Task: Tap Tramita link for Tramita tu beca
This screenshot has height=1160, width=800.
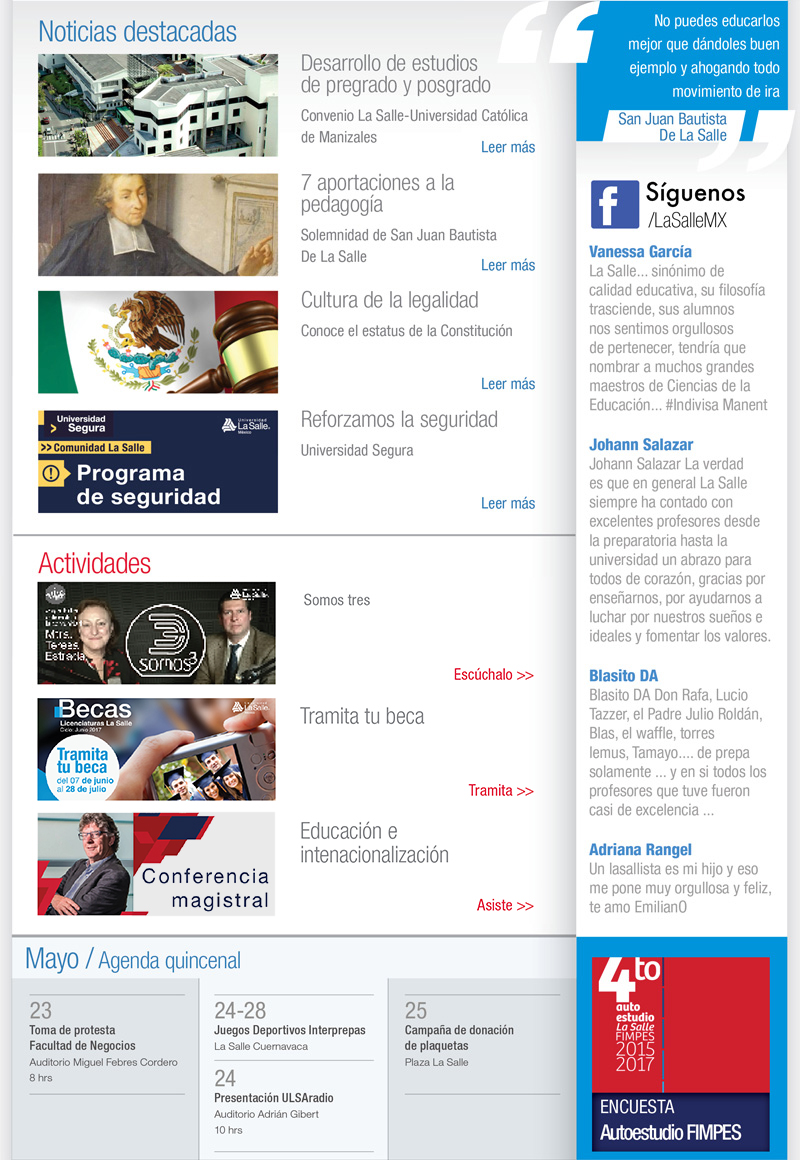Action: 501,790
